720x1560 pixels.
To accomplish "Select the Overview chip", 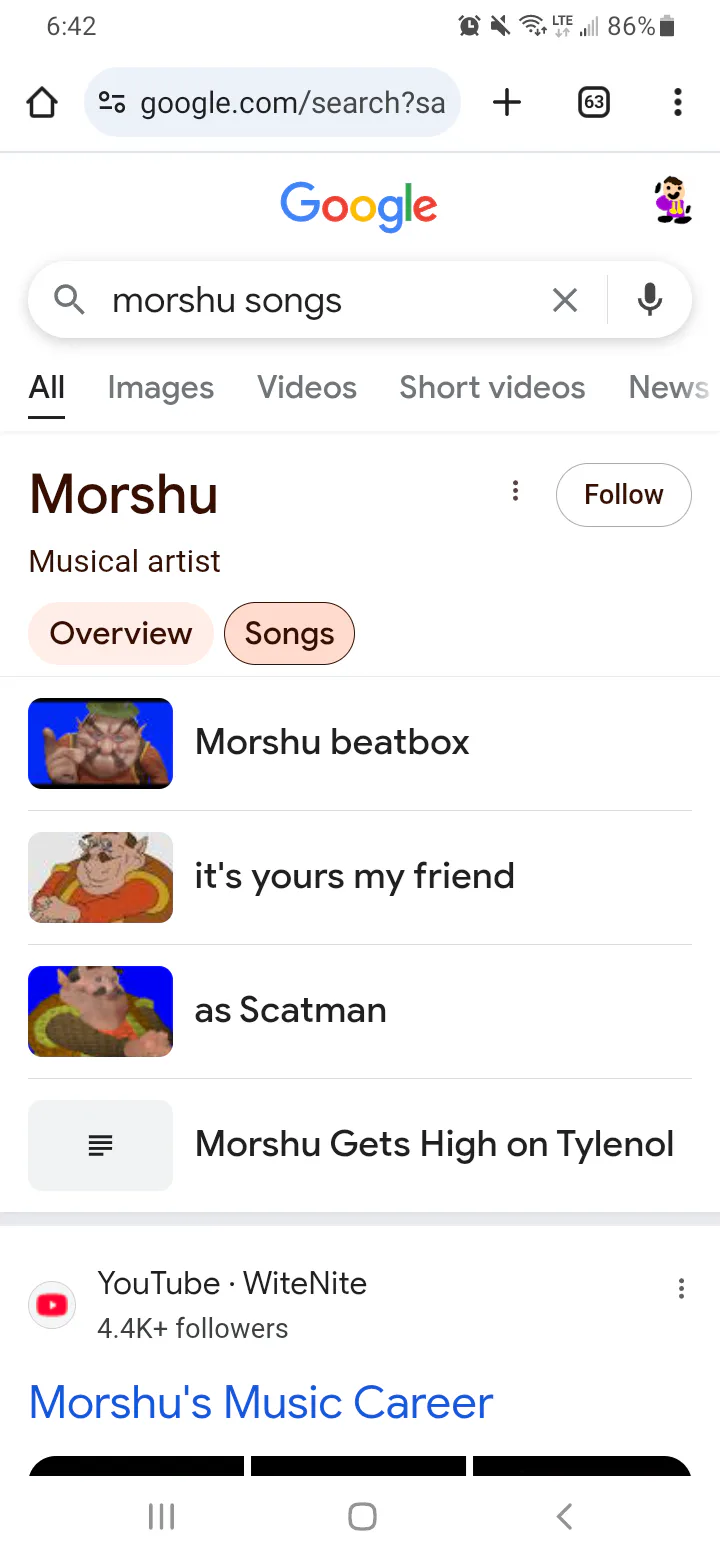I will point(121,634).
